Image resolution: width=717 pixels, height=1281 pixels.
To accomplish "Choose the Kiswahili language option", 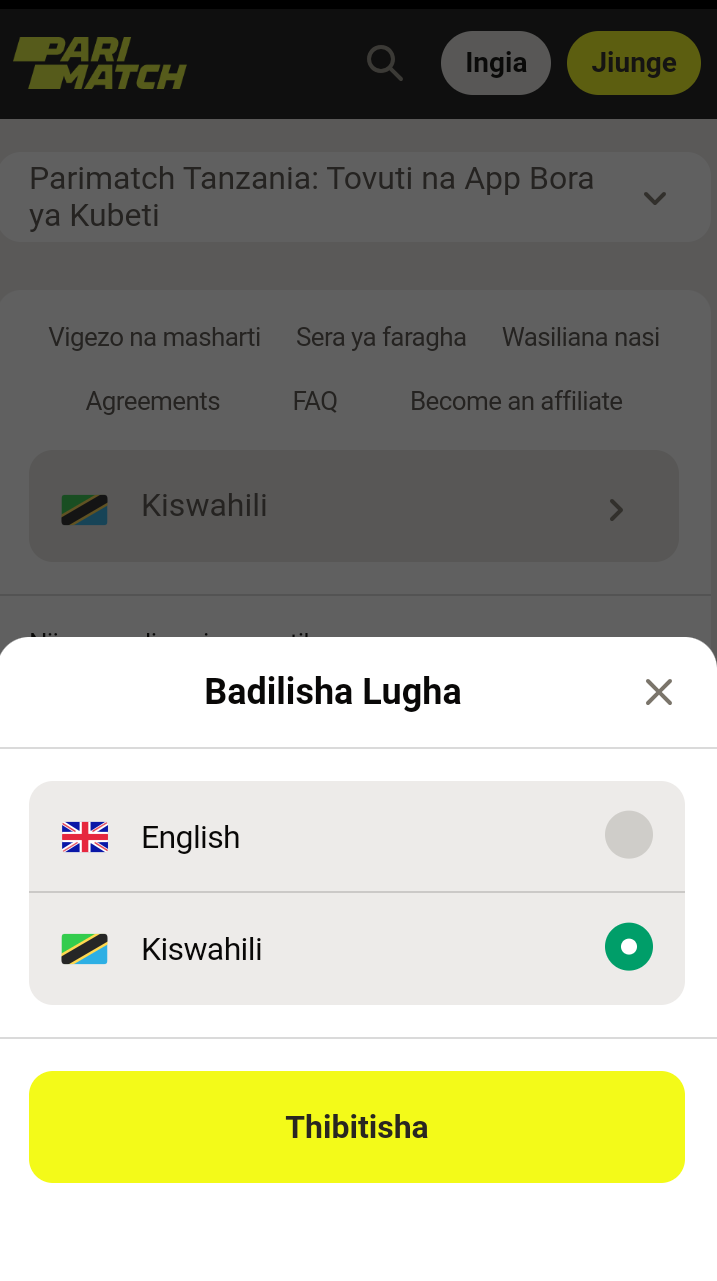I will (x=357, y=948).
